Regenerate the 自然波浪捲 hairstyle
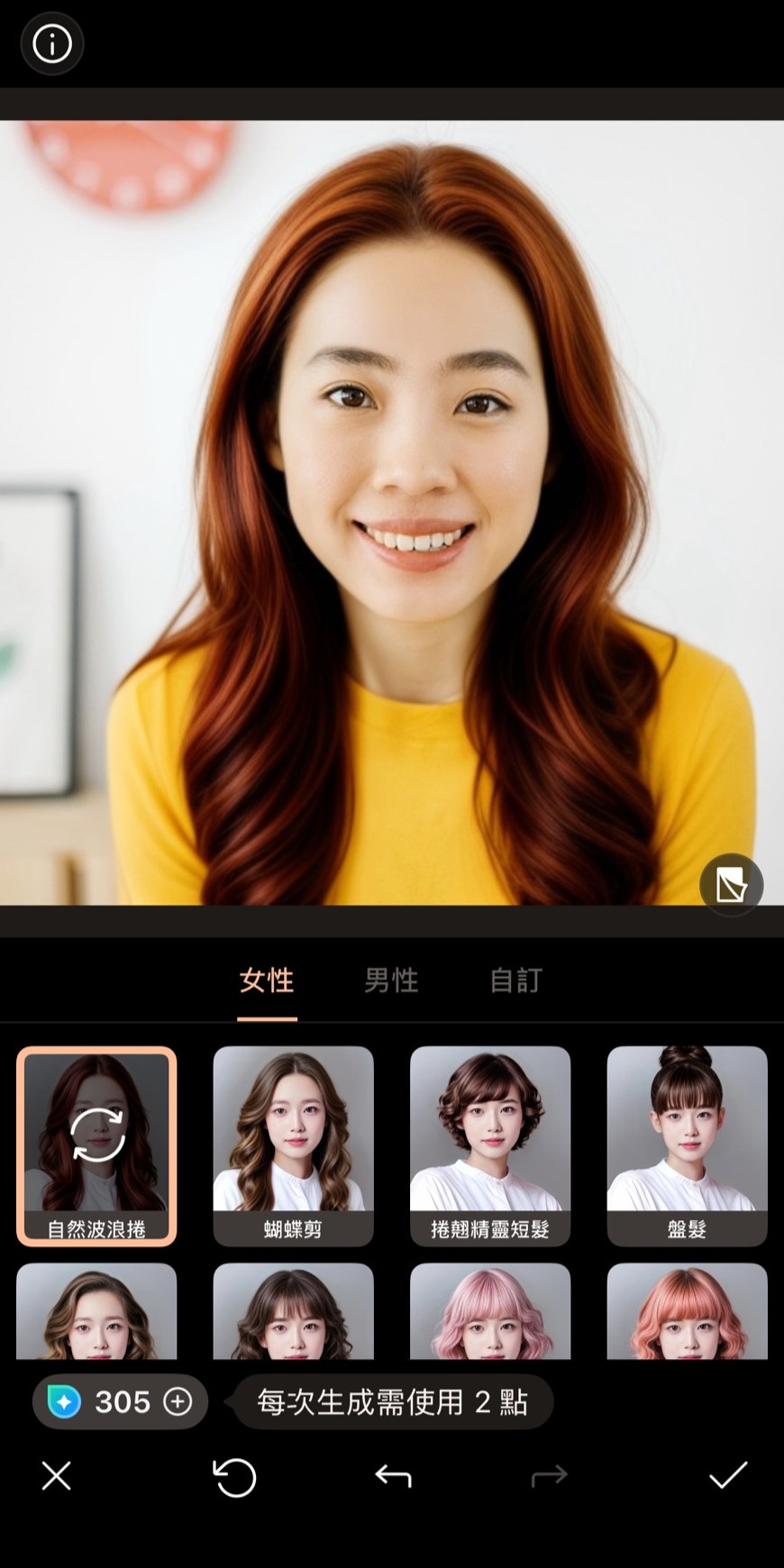 pos(96,1135)
